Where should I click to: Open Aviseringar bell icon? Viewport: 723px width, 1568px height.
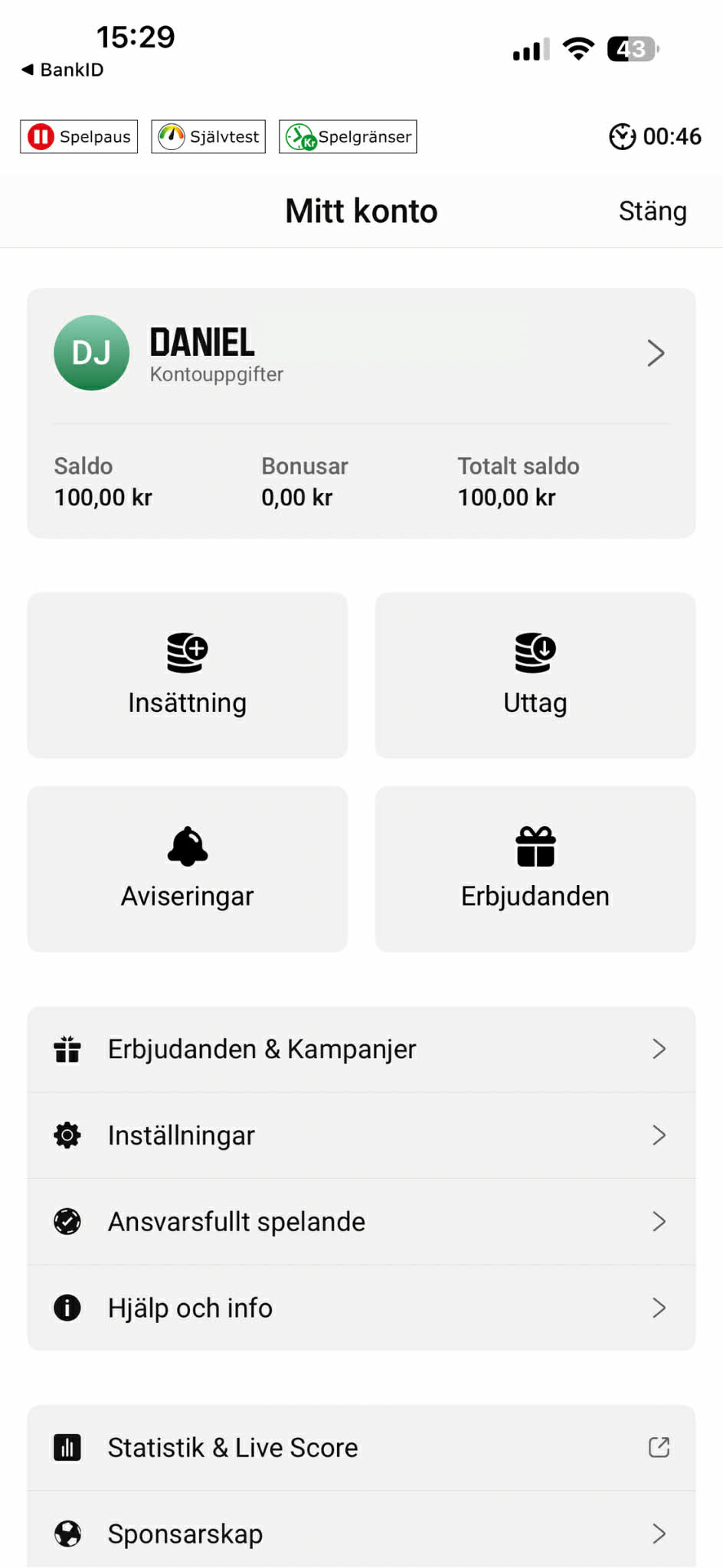pyautogui.click(x=187, y=845)
